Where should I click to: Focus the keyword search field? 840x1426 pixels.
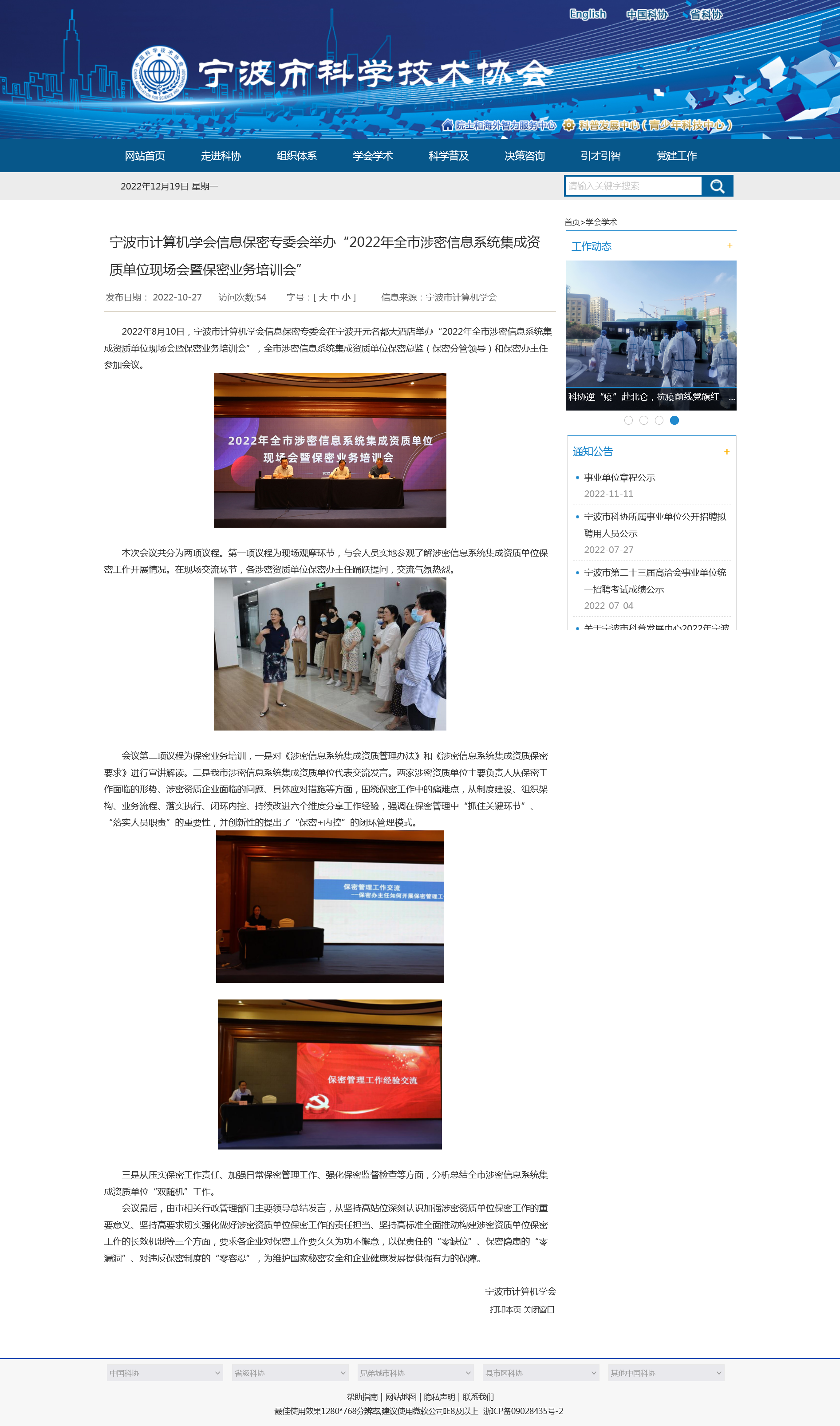tap(633, 186)
